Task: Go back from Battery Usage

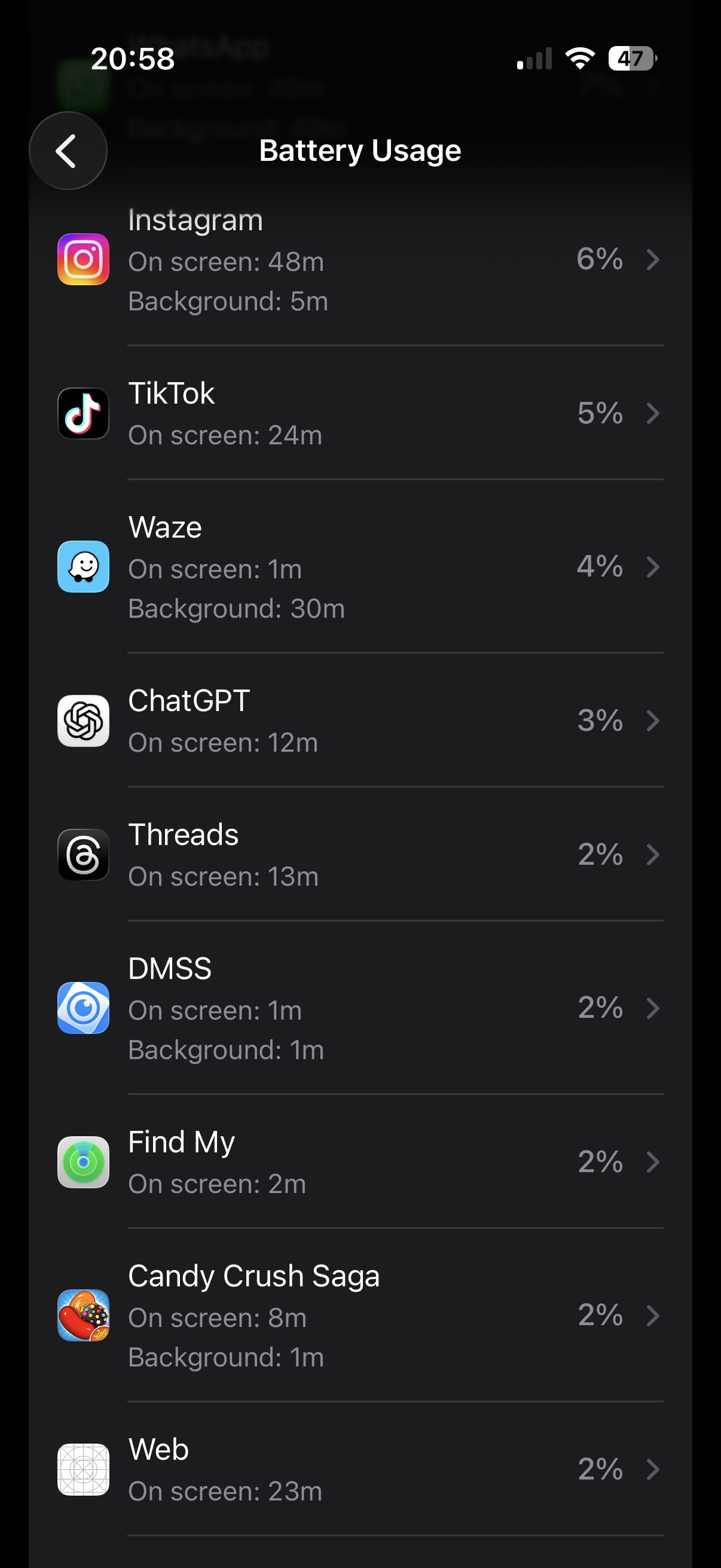Action: (x=68, y=151)
